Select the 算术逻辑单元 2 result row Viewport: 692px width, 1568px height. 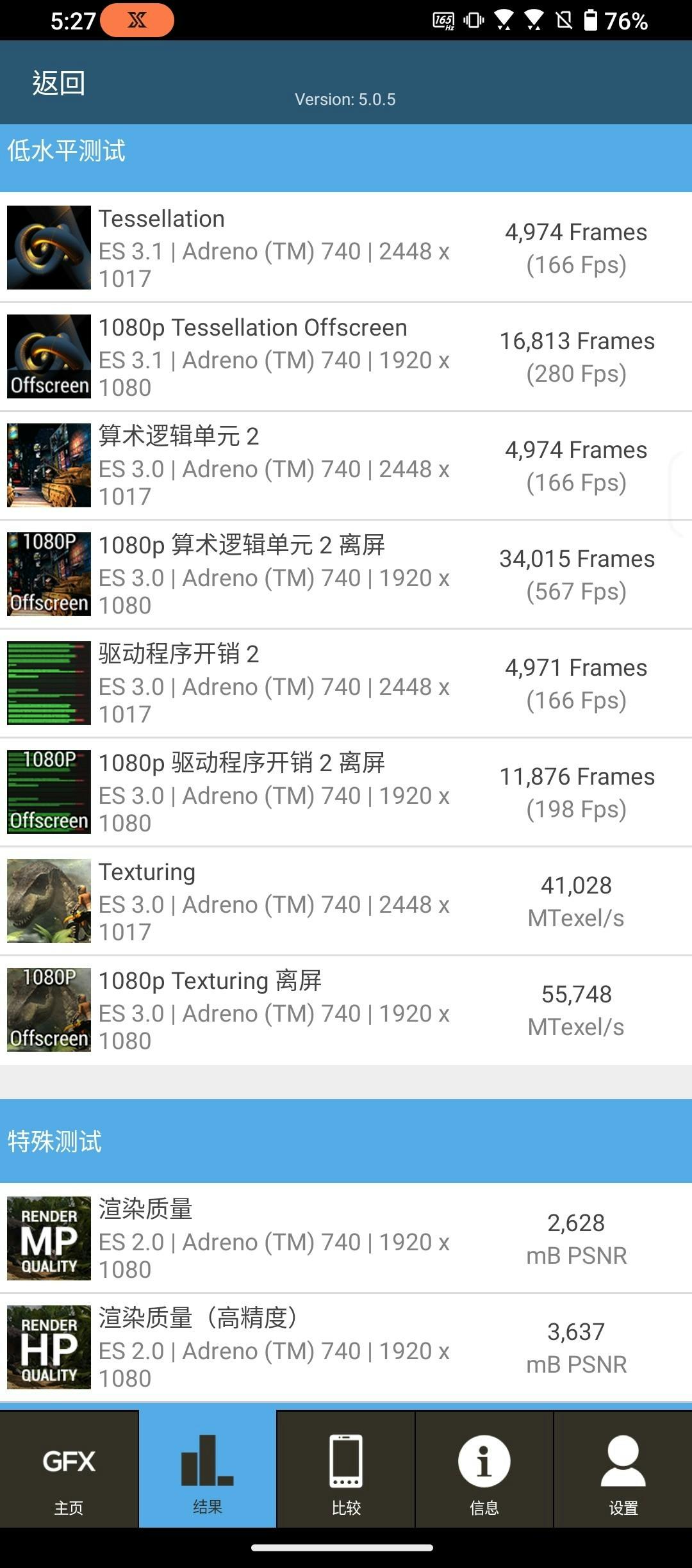pos(346,465)
